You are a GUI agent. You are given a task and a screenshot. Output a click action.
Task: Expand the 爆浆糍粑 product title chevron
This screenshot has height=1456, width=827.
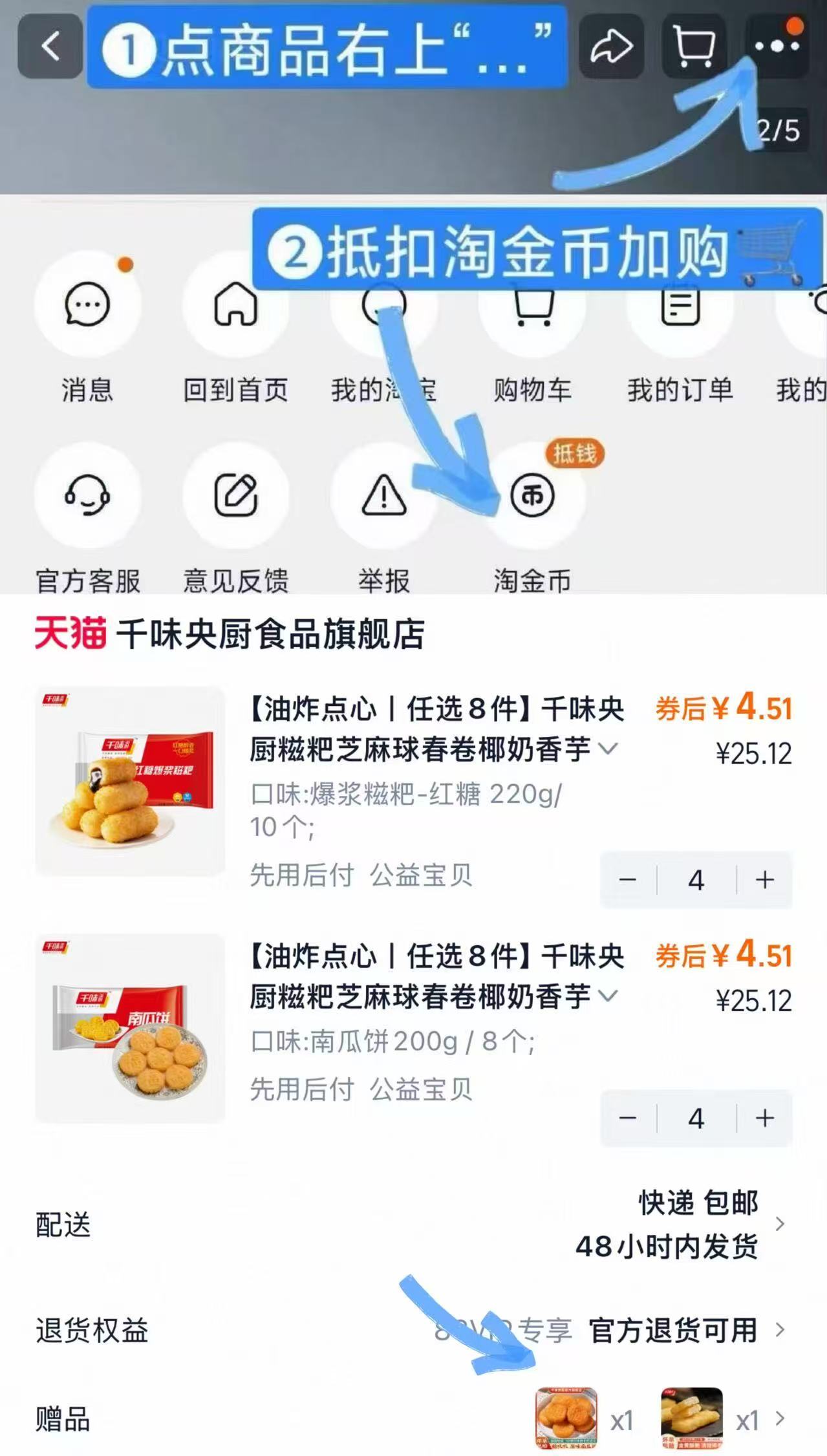point(608,747)
